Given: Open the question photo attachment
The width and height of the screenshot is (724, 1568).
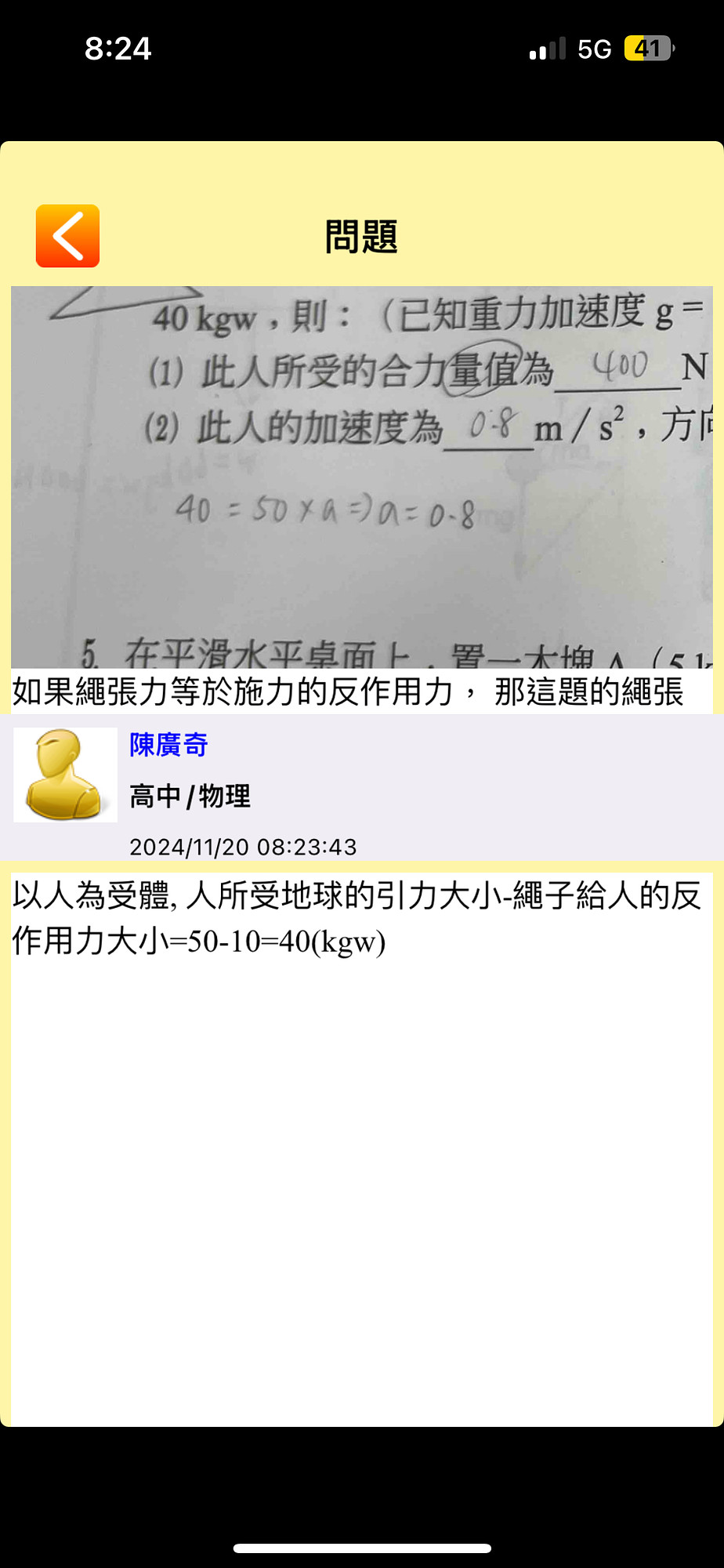Looking at the screenshot, I should 361,477.
